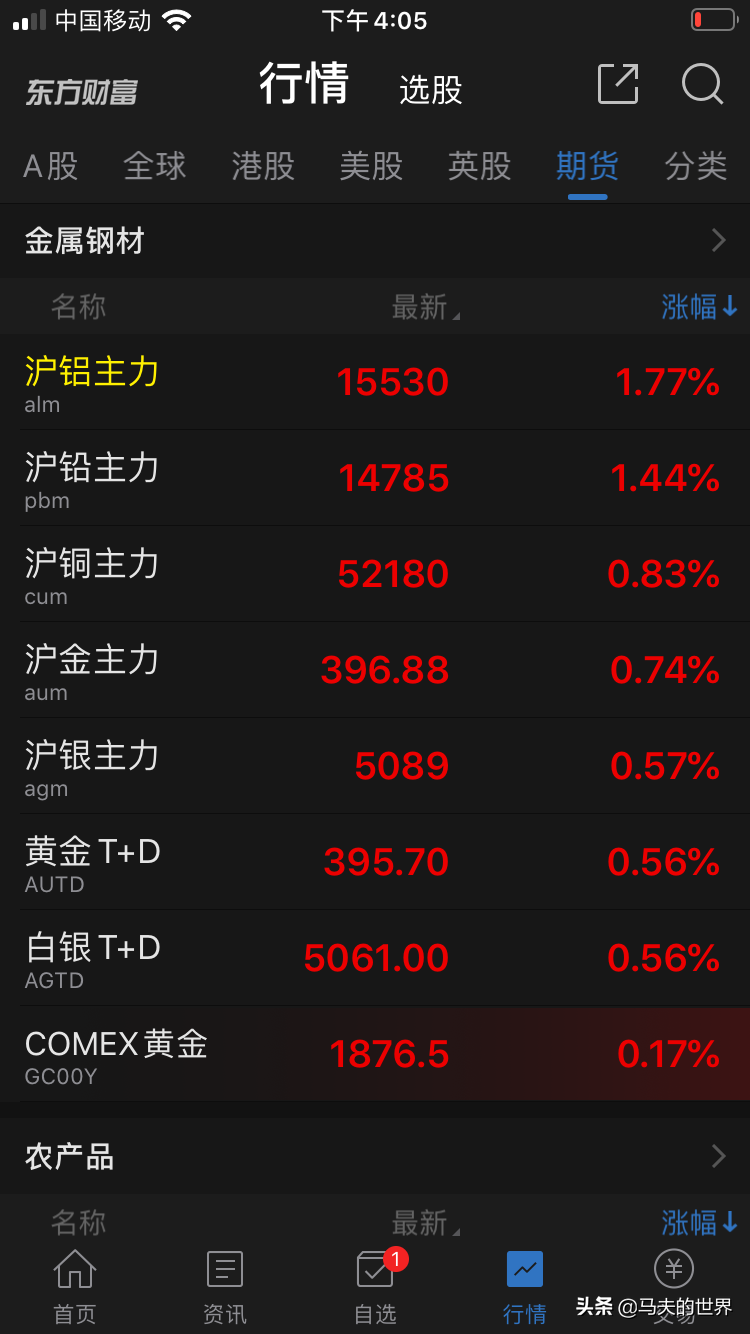This screenshot has height=1334, width=750.
Task: Open COMEX黄金 quote
Action: (x=375, y=1054)
